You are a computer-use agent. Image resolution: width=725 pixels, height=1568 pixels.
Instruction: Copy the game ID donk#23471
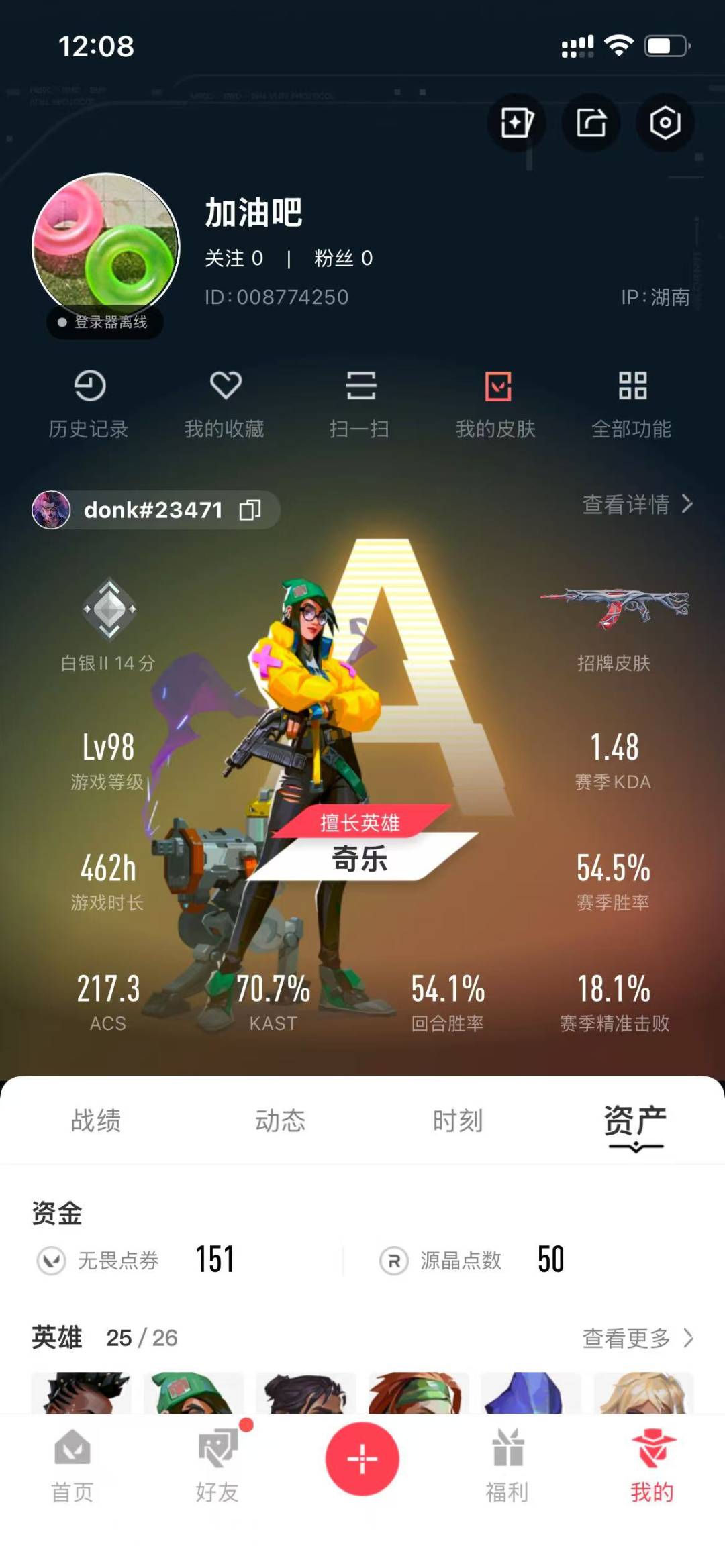pos(250,510)
